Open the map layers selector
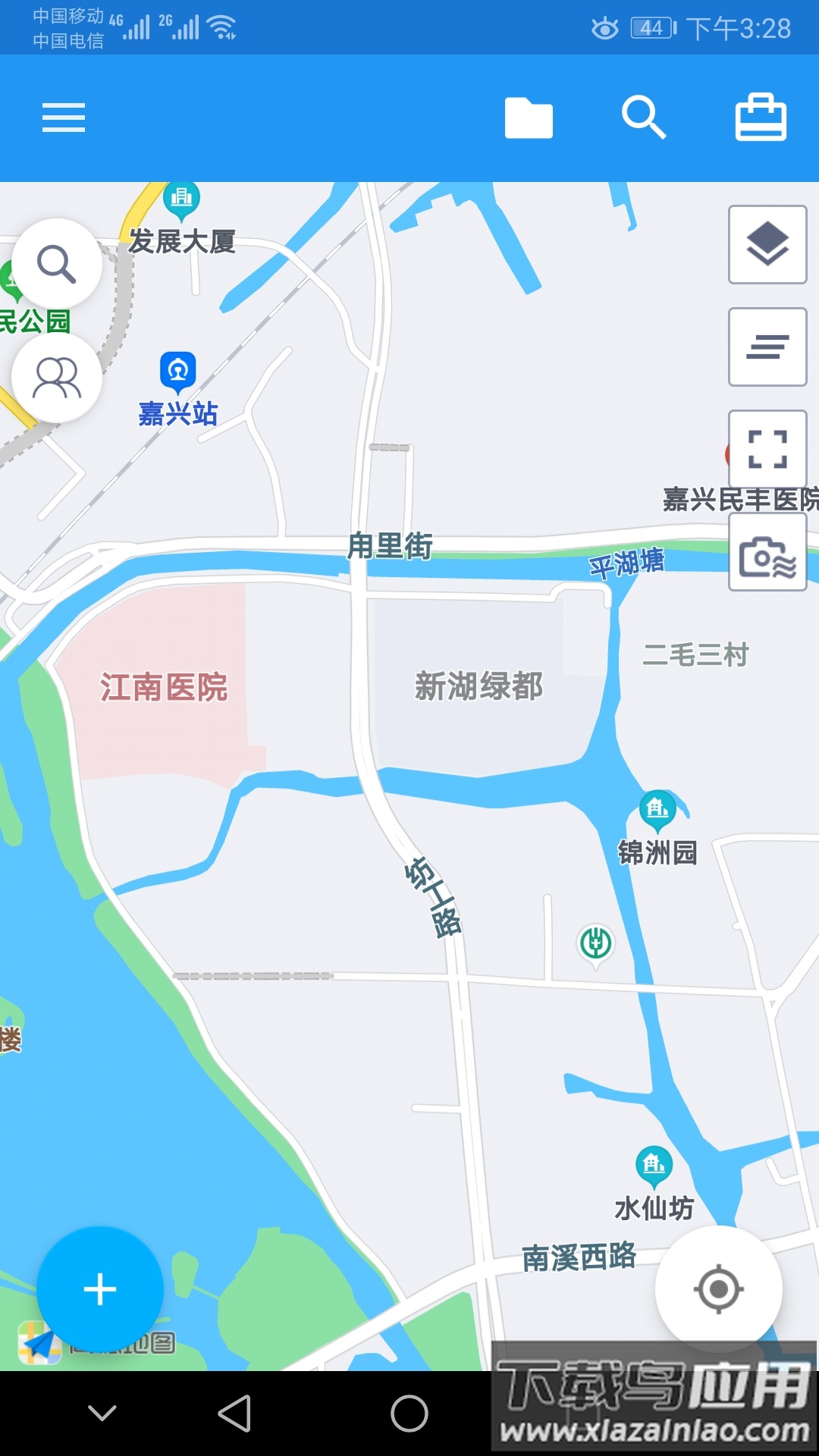The height and width of the screenshot is (1456, 819). (x=767, y=245)
